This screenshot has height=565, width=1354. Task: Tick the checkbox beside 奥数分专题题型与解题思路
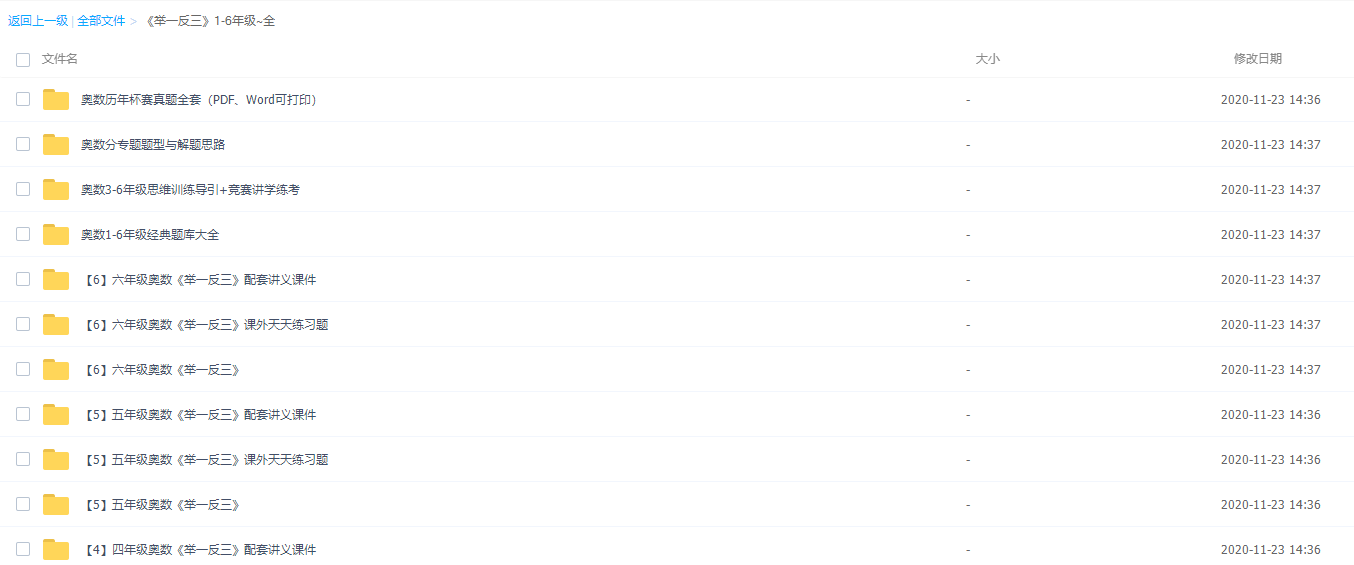coord(23,144)
